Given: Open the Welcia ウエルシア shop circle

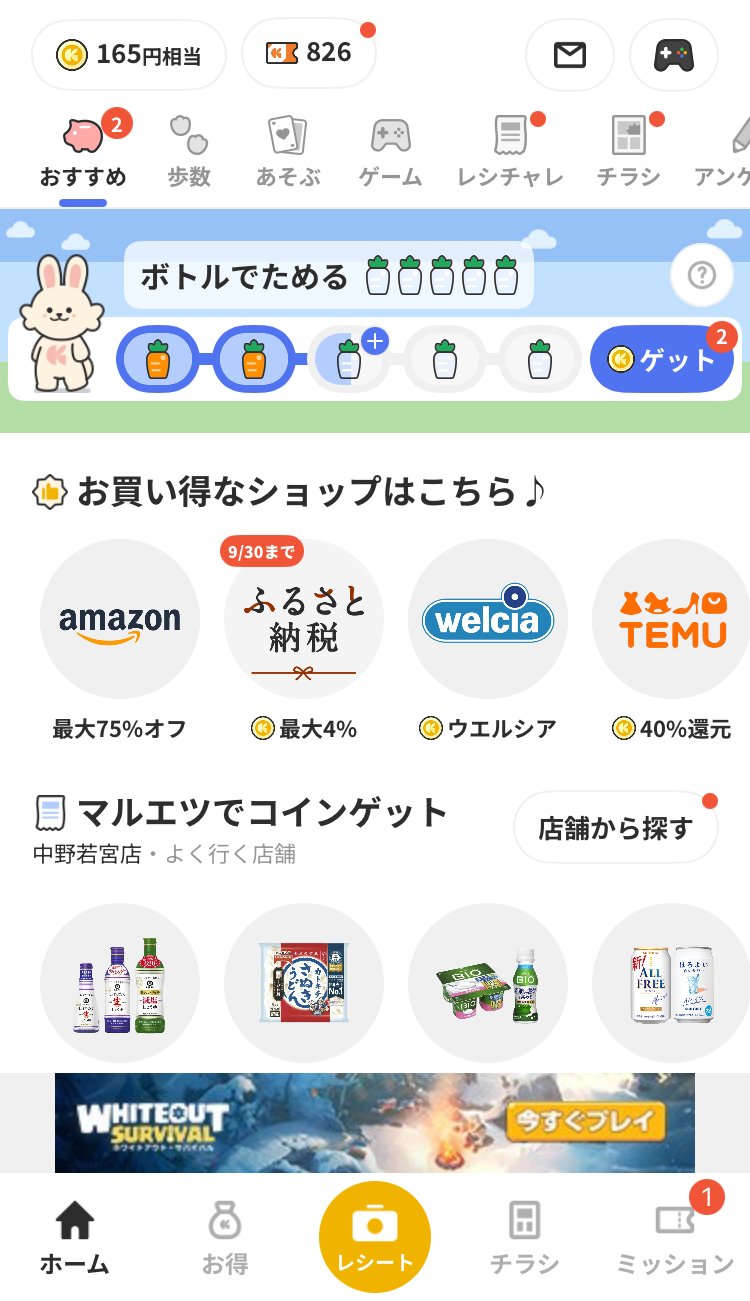Looking at the screenshot, I should coord(487,619).
